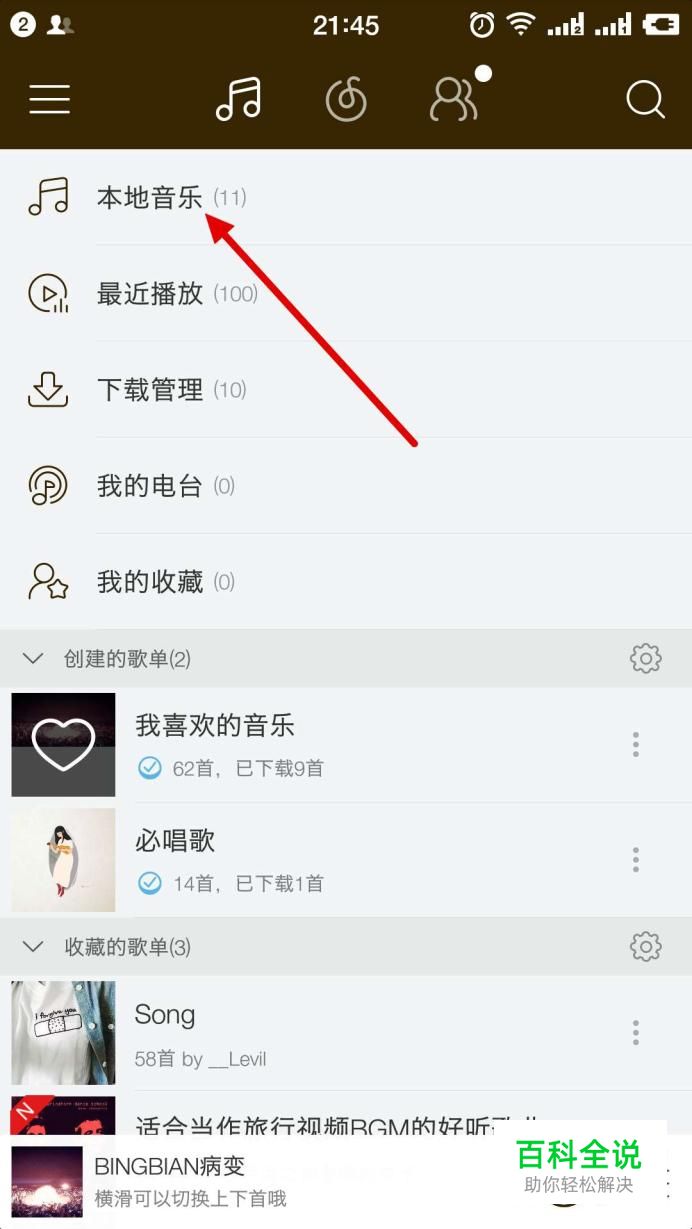Viewport: 692px width, 1229px height.
Task: Switch to the discover music tab
Action: pyautogui.click(x=346, y=99)
